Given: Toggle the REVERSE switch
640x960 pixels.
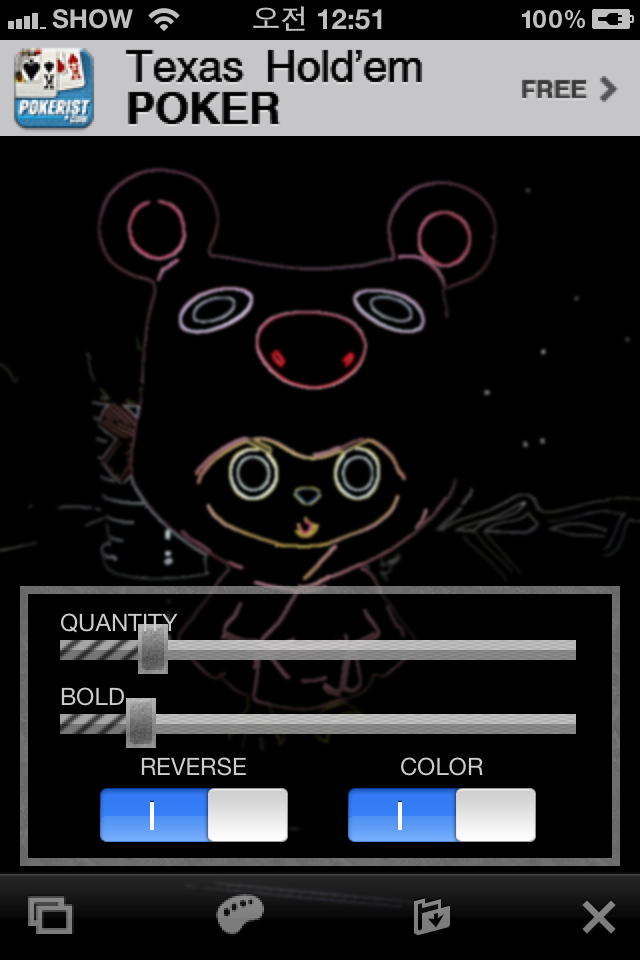Looking at the screenshot, I should (x=194, y=815).
